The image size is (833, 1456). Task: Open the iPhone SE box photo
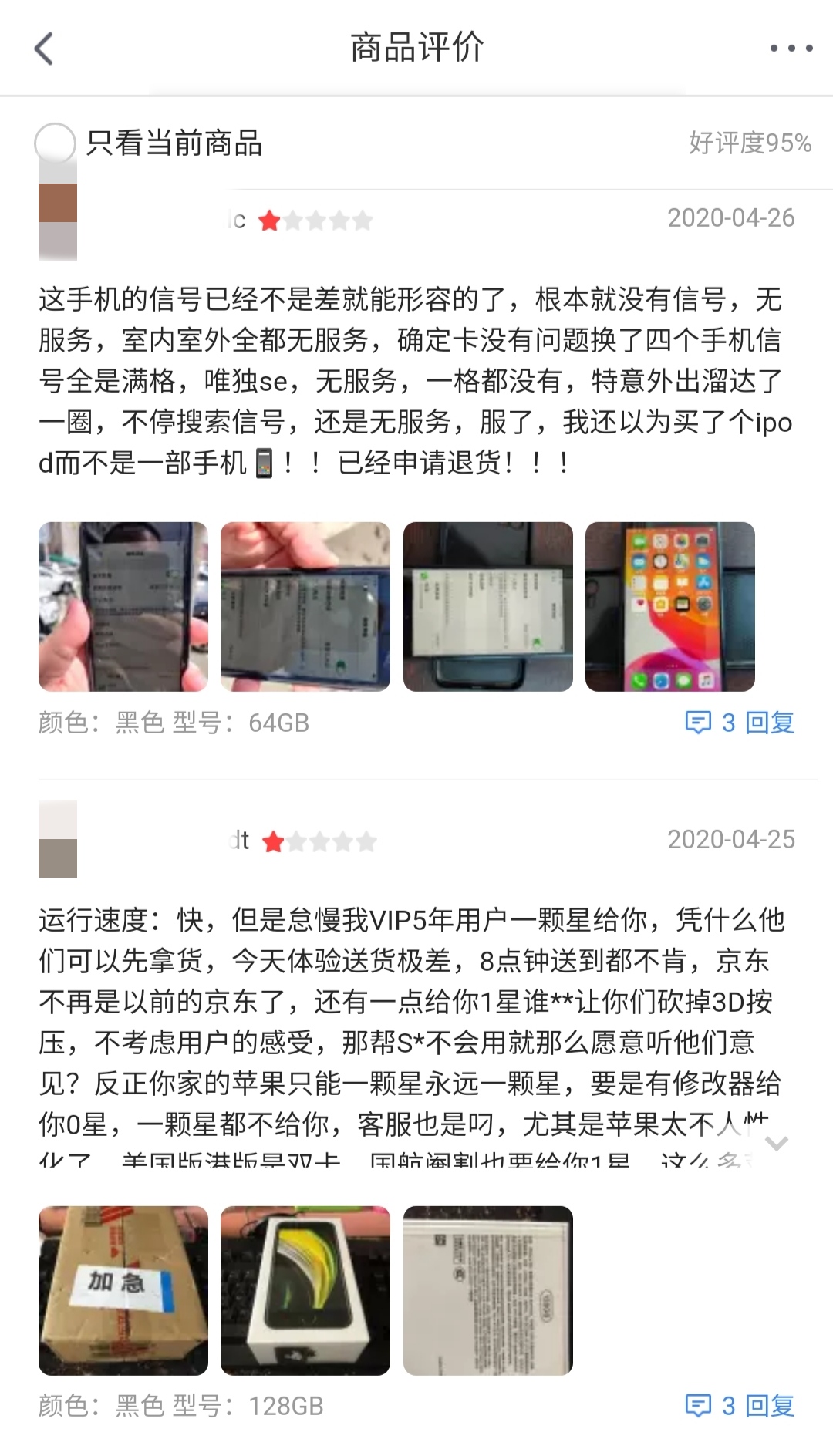(306, 1289)
